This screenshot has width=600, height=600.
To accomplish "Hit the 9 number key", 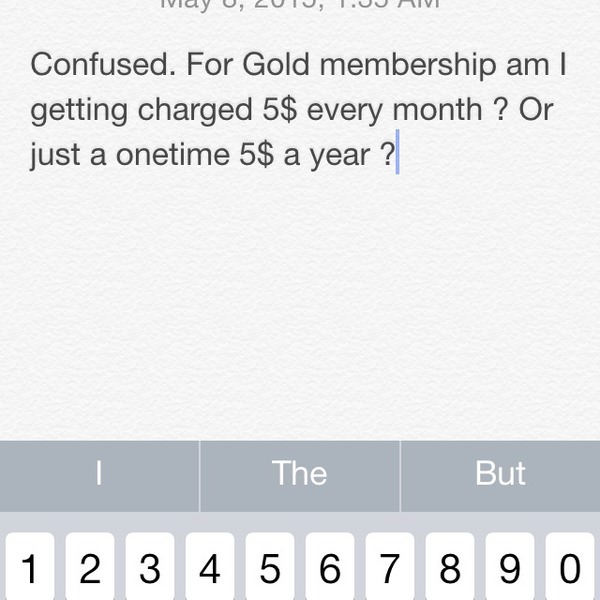I will 510,570.
